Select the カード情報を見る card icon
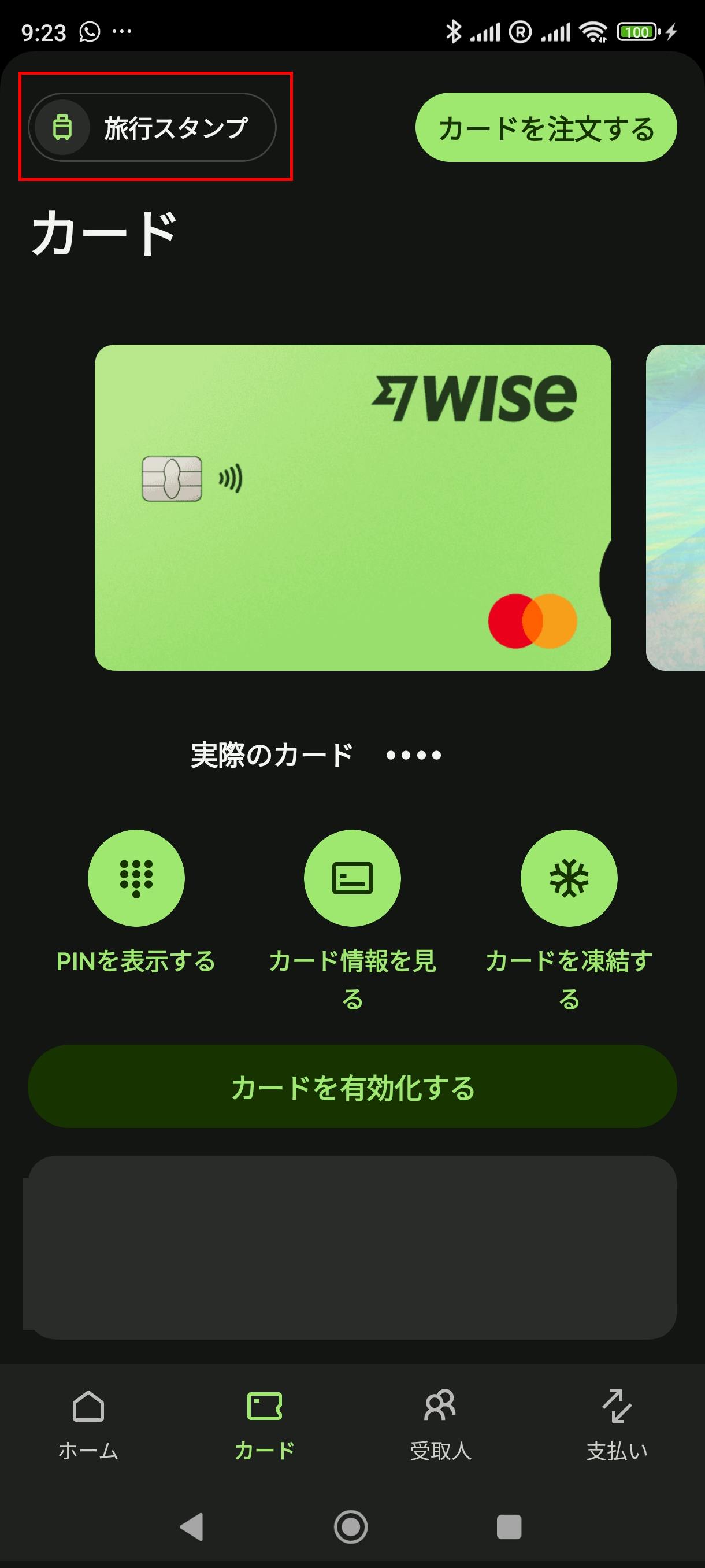 click(352, 878)
